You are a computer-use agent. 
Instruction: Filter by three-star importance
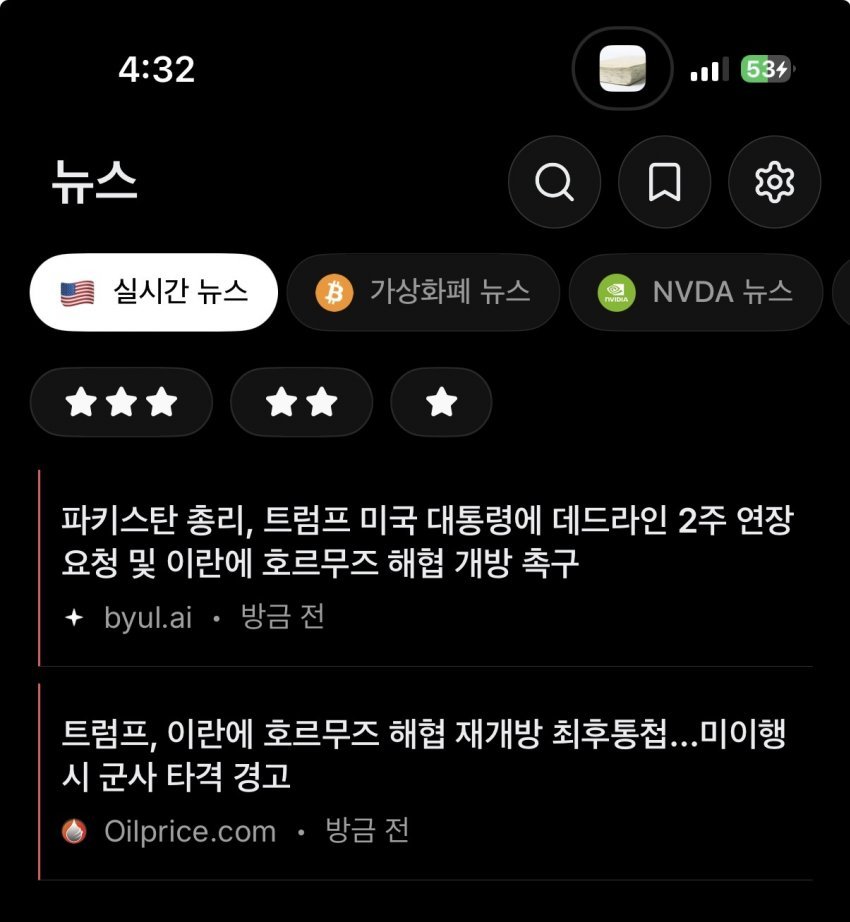tap(121, 402)
